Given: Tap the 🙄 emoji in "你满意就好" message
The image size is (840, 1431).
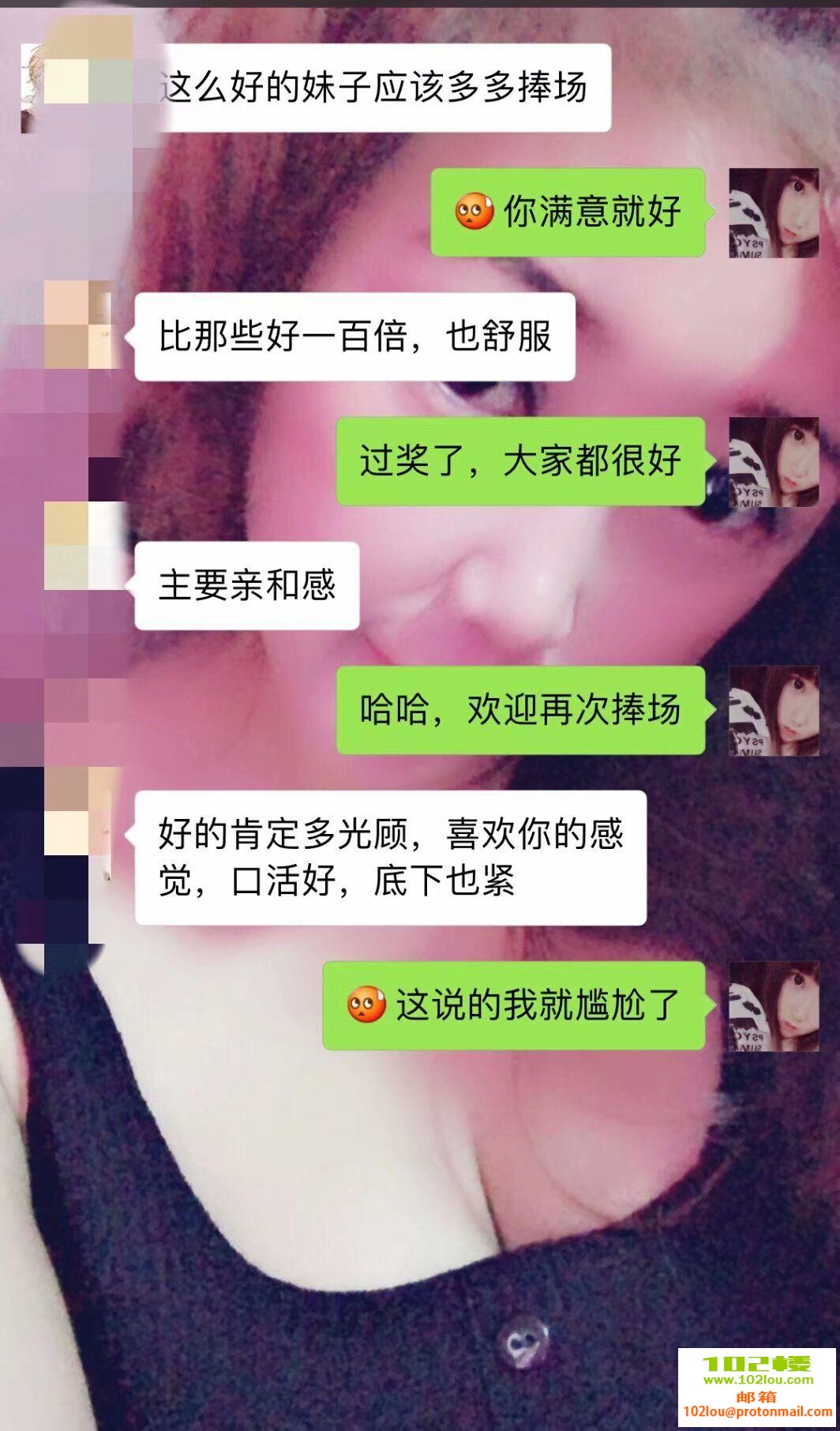Looking at the screenshot, I should [x=474, y=211].
